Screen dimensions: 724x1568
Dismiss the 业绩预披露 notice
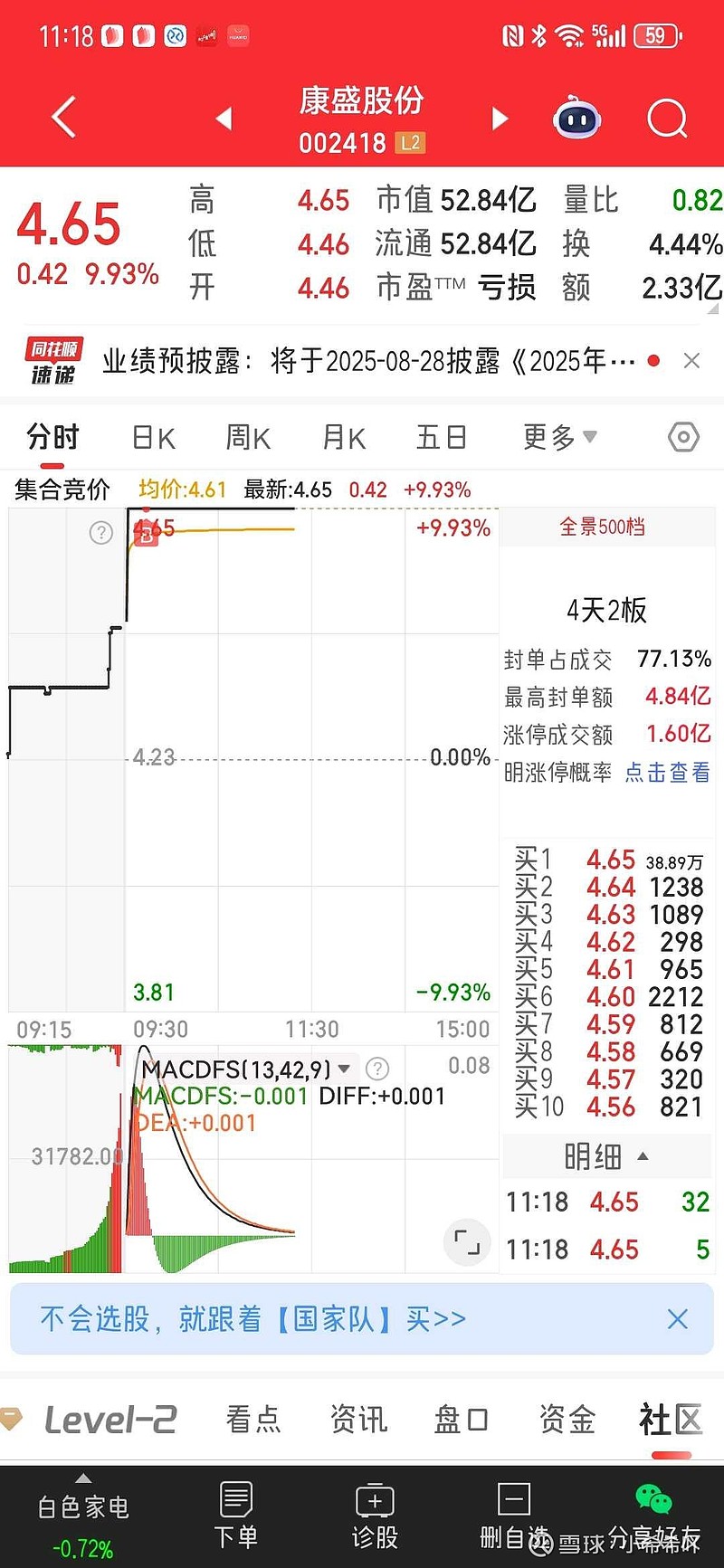click(x=691, y=361)
